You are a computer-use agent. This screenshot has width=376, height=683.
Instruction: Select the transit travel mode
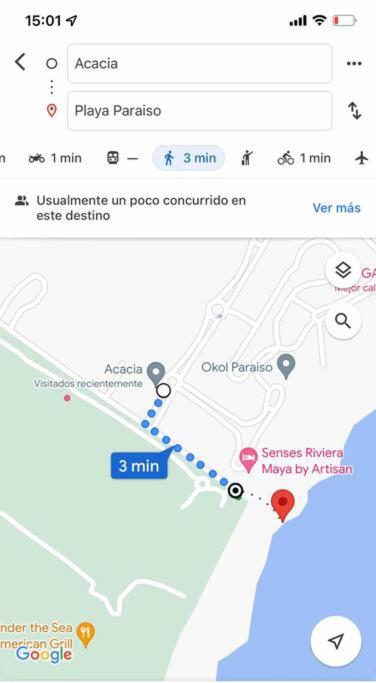coord(122,158)
